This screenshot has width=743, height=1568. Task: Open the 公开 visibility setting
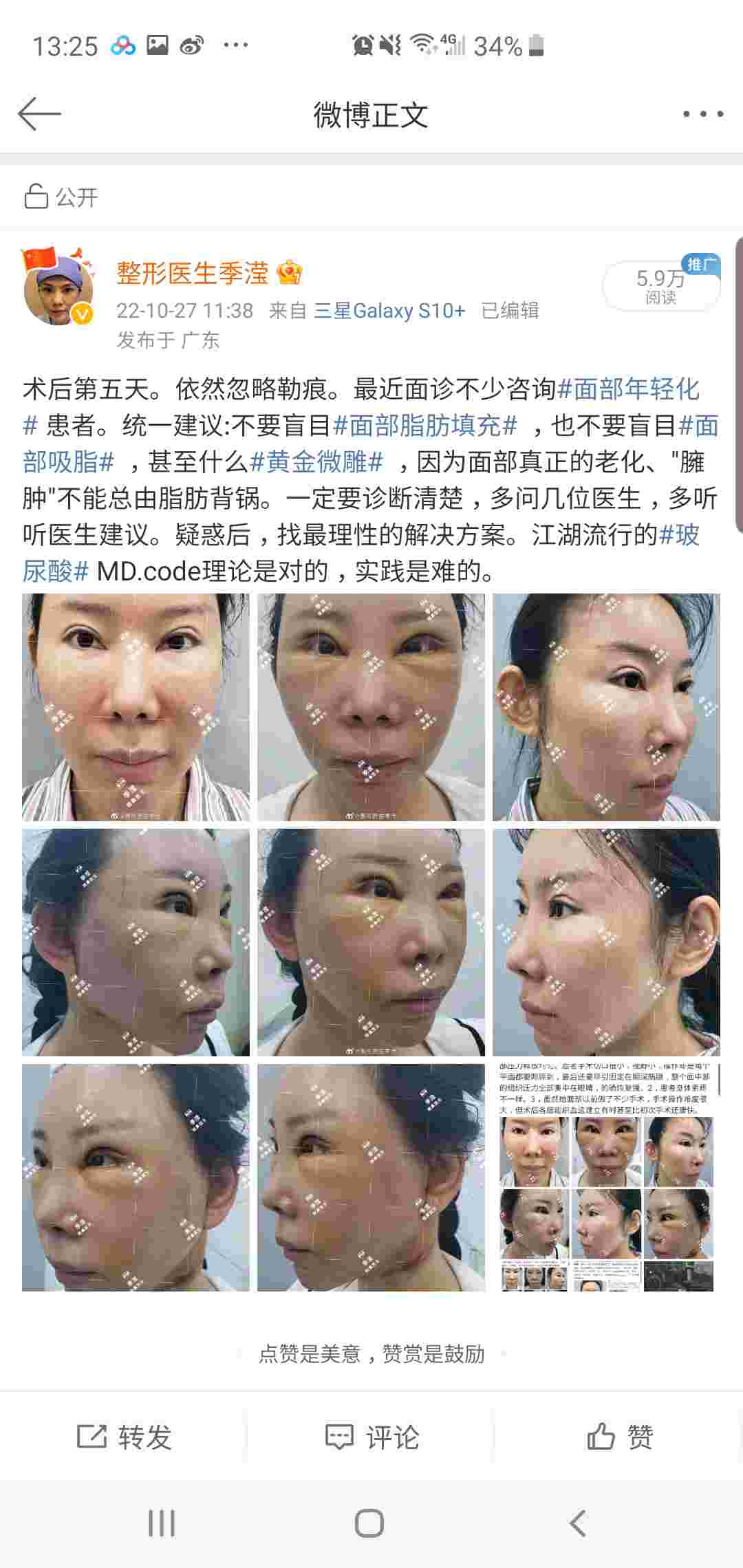[x=62, y=197]
